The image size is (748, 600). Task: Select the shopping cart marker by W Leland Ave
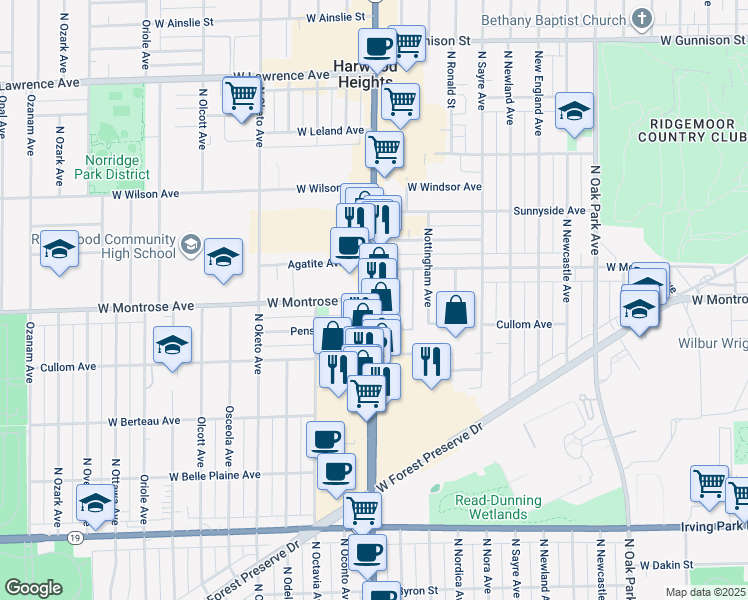(x=384, y=151)
